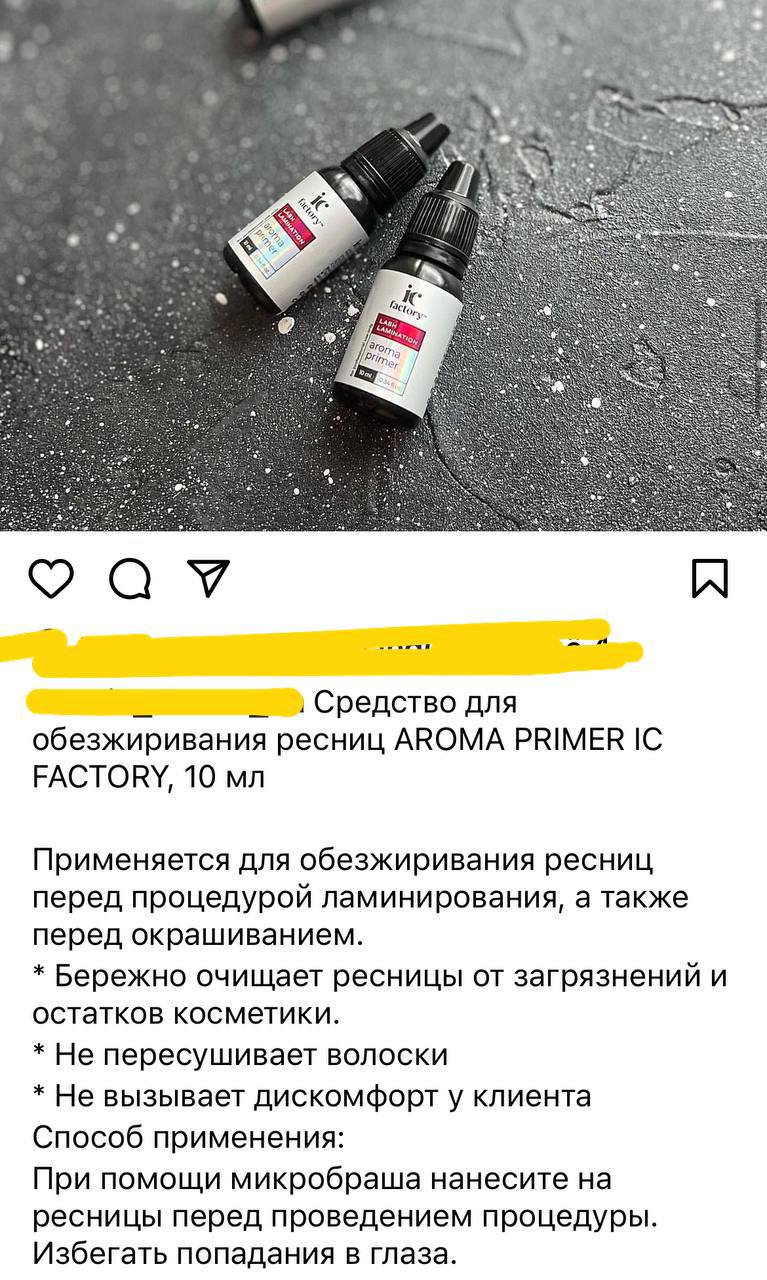Open comments on this post

pos(130,578)
